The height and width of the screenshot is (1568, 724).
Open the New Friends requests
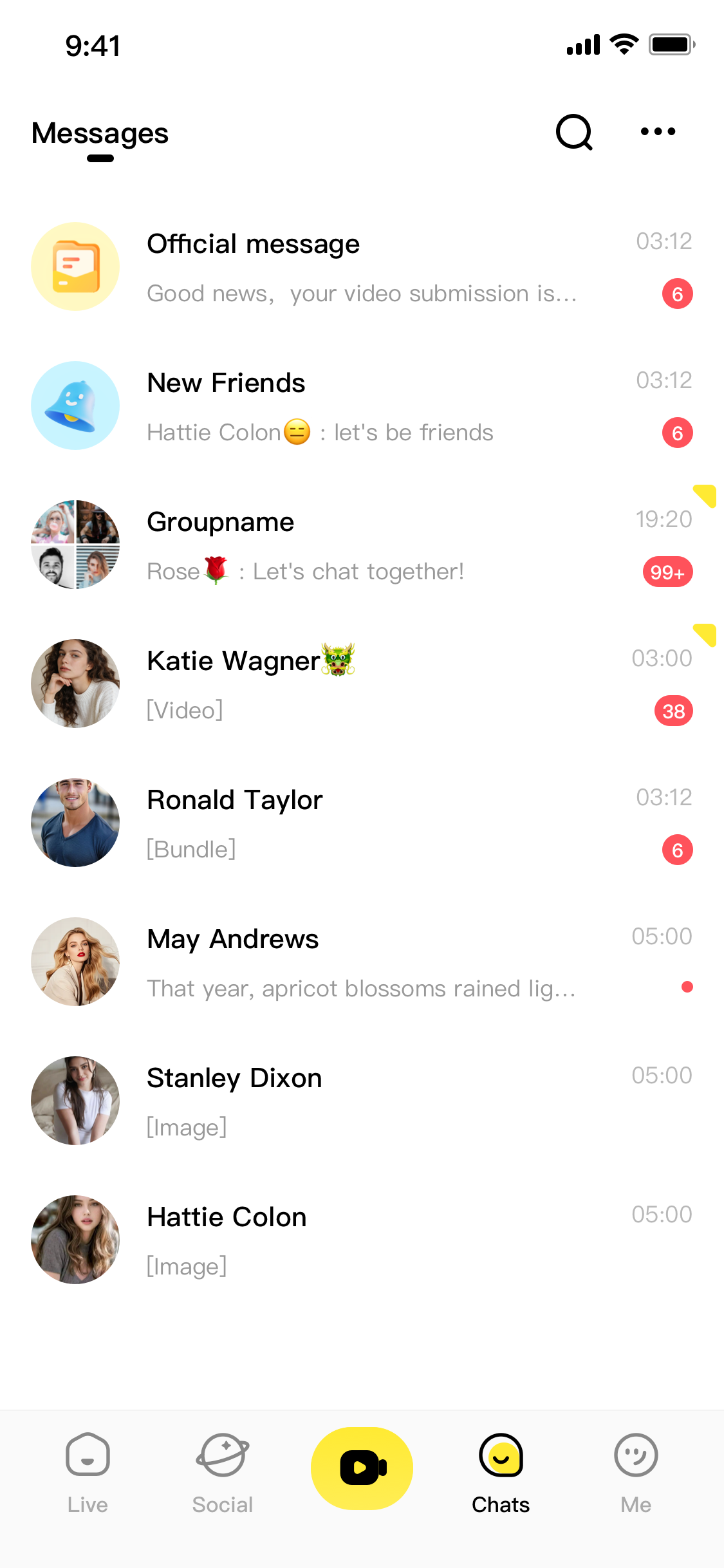click(360, 406)
